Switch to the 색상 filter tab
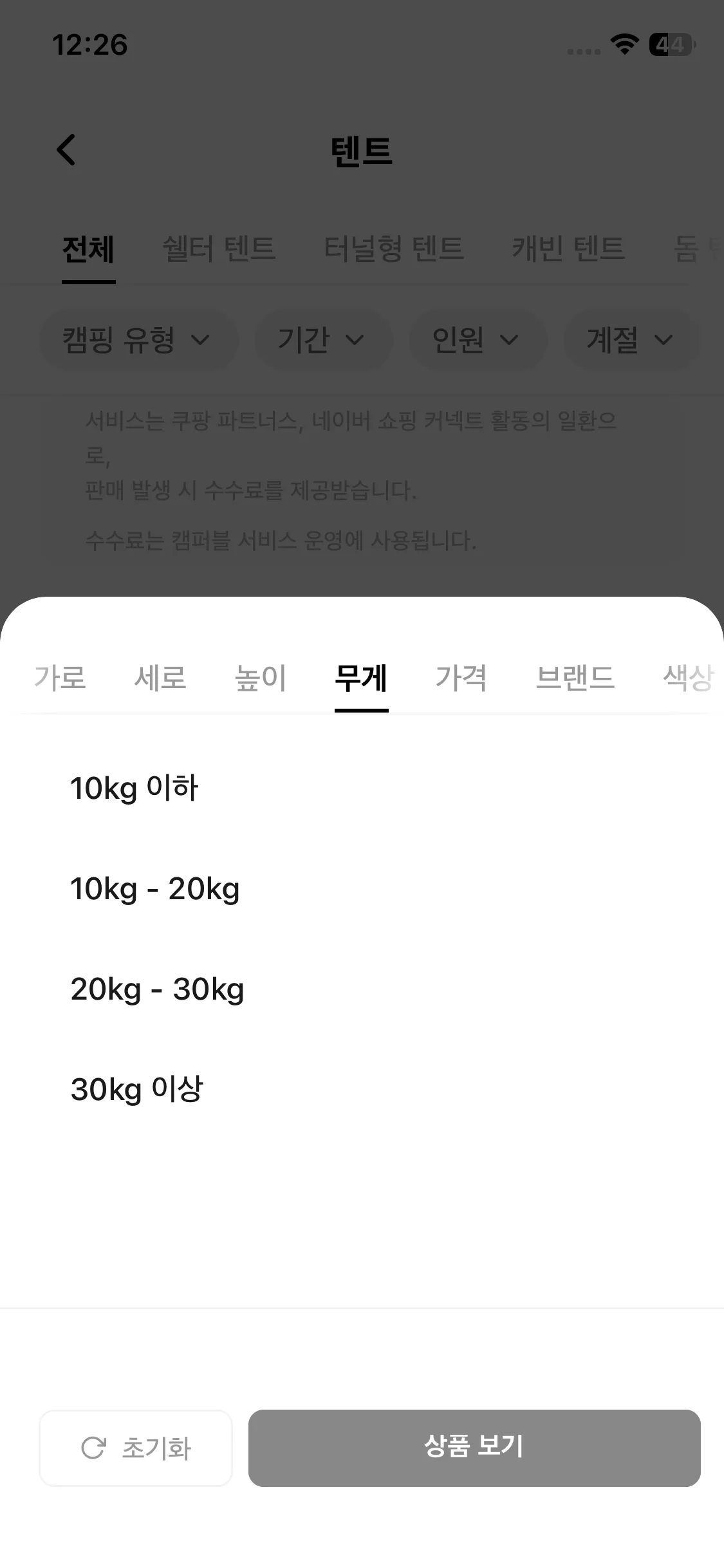Image resolution: width=724 pixels, height=1568 pixels. [x=687, y=678]
